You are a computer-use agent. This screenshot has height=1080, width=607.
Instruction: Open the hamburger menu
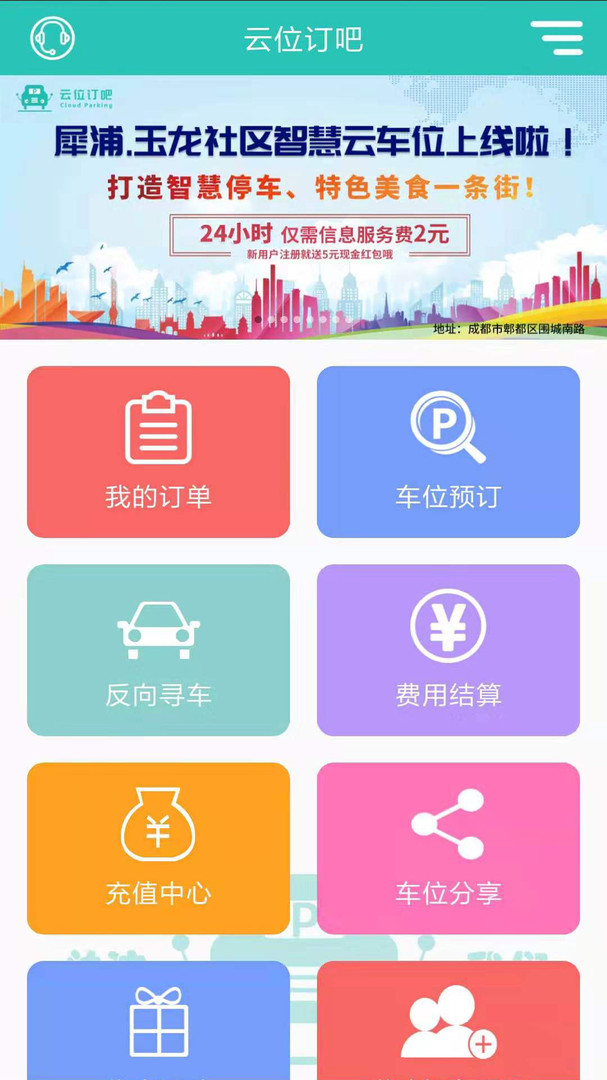[556, 38]
